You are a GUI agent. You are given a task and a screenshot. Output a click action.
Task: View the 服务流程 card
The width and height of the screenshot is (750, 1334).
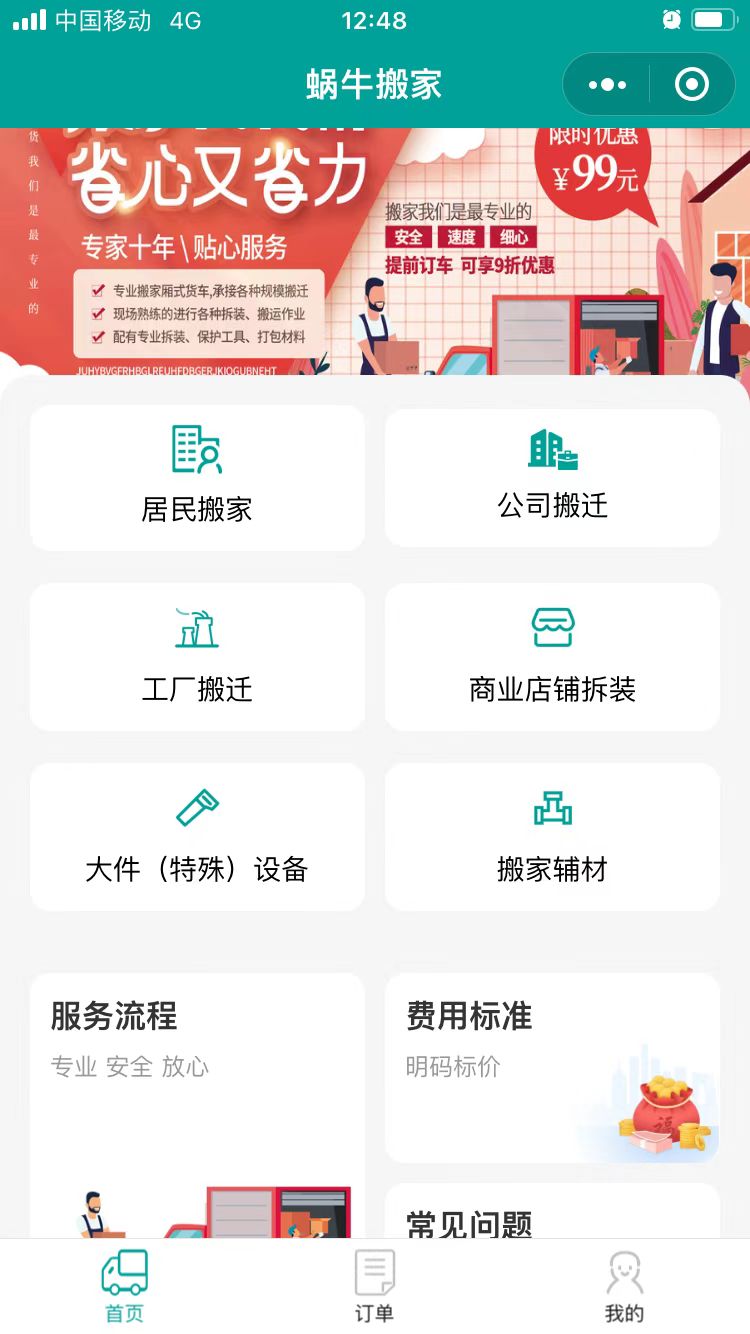[x=197, y=1100]
